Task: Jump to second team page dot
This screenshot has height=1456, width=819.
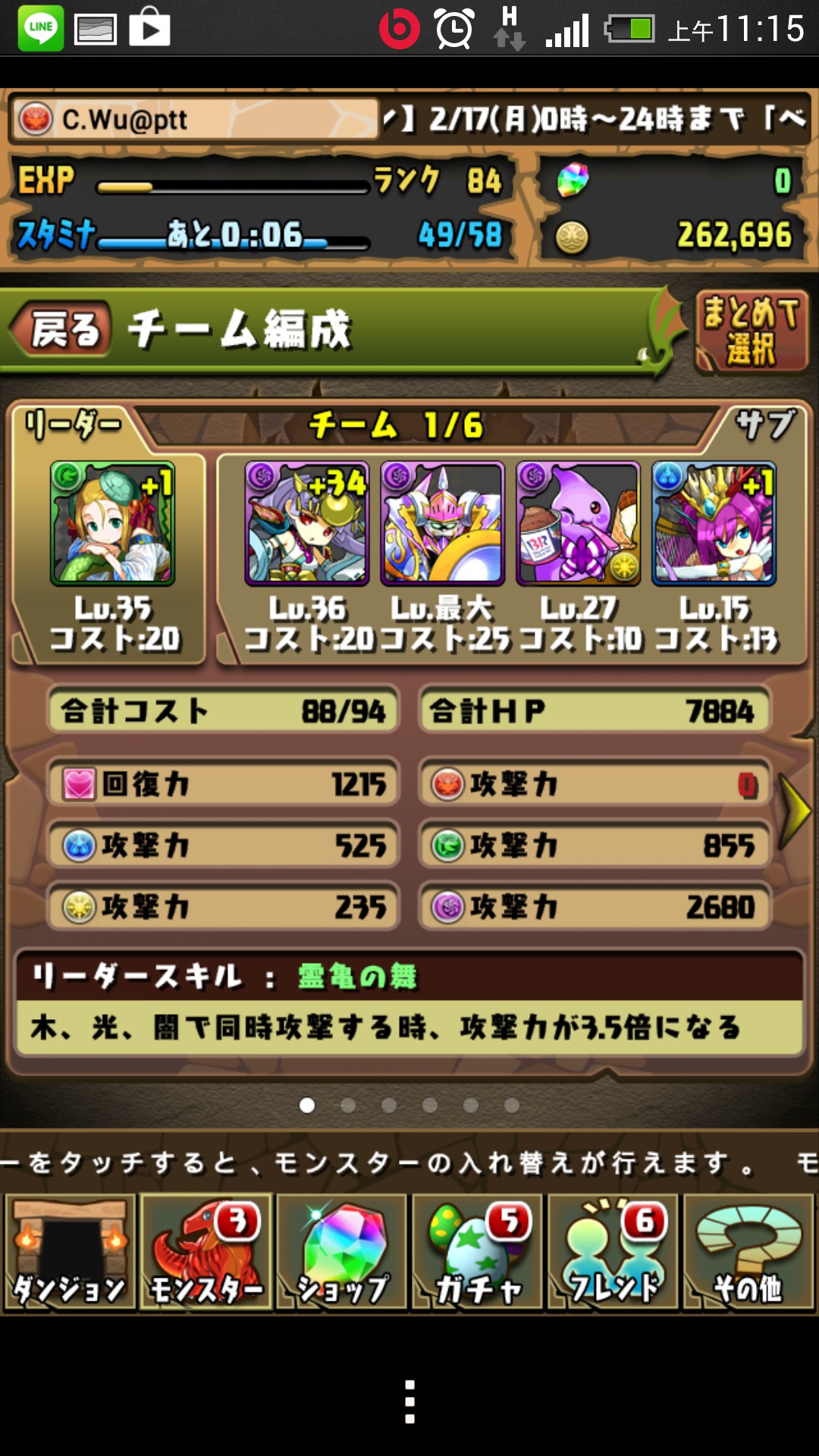Action: pos(348,1106)
